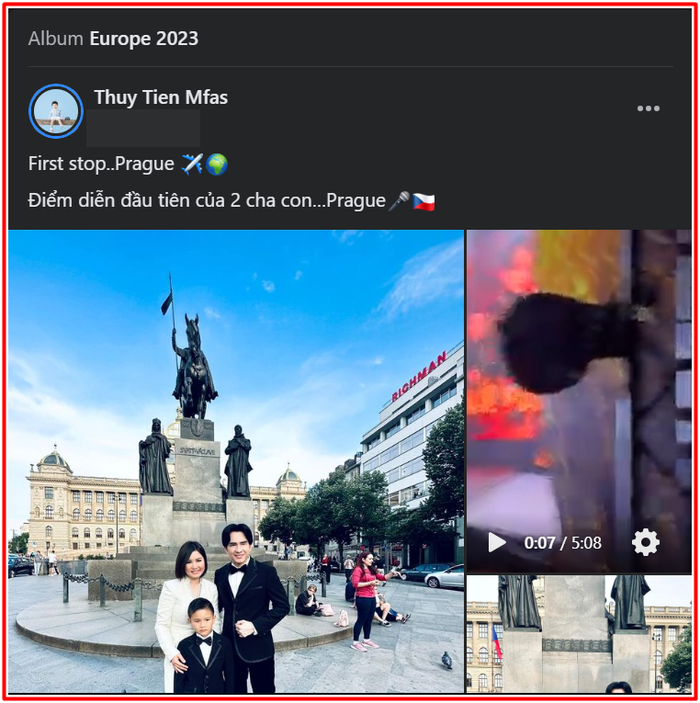Open the lower statue photo tile
The width and height of the screenshot is (700, 703).
click(579, 633)
